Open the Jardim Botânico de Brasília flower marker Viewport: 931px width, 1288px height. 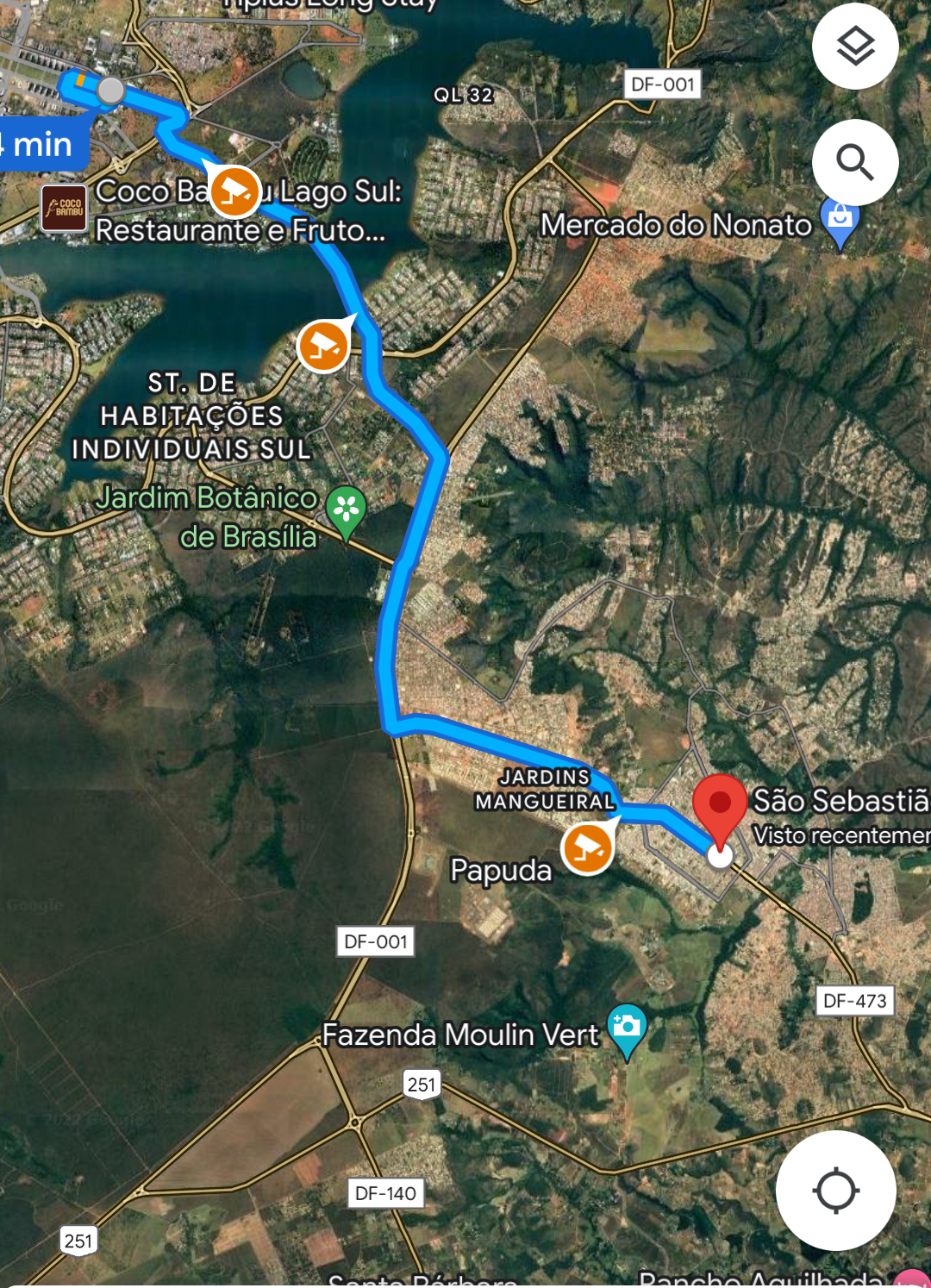pos(346,508)
